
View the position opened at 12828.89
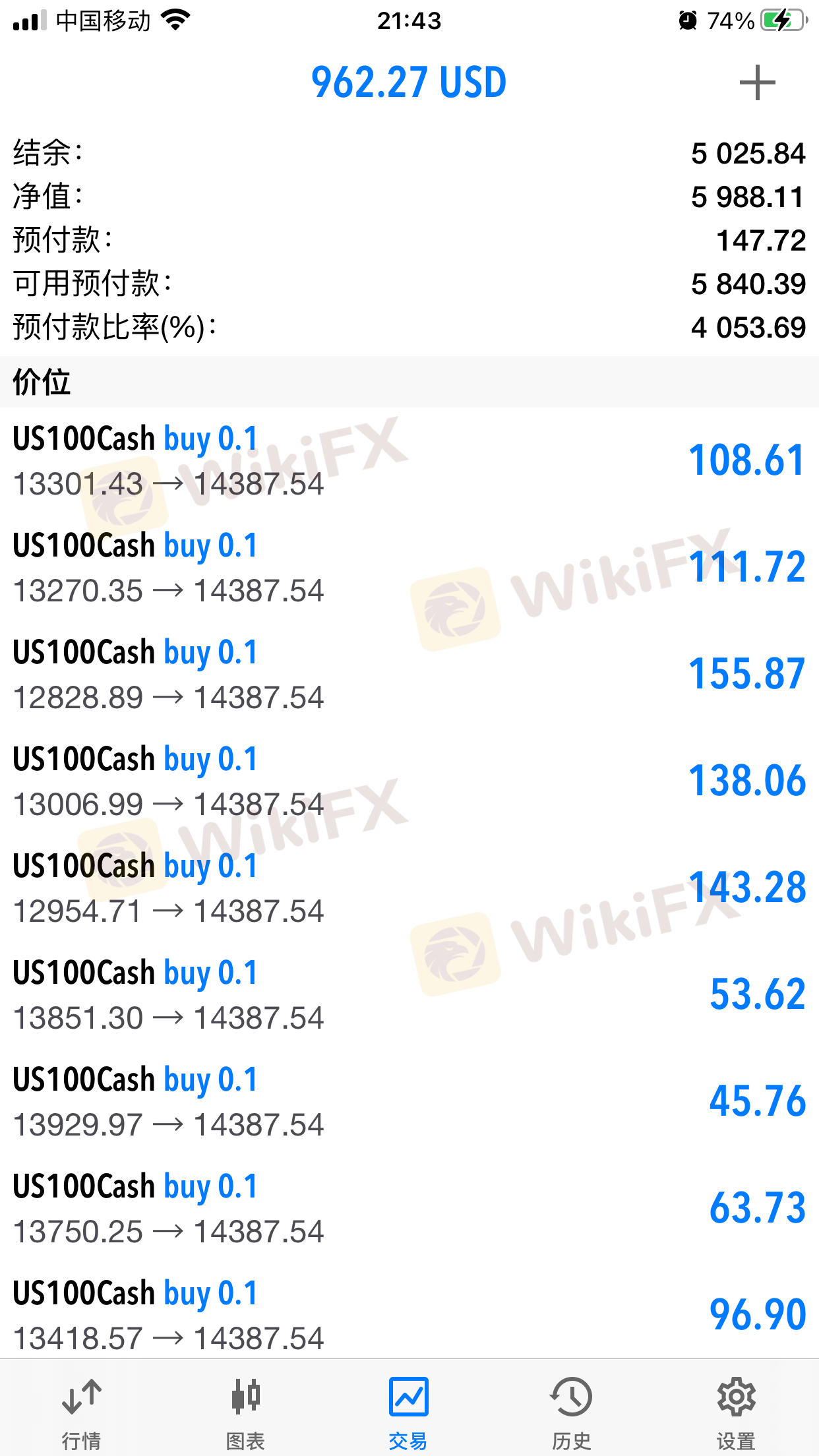(x=409, y=675)
